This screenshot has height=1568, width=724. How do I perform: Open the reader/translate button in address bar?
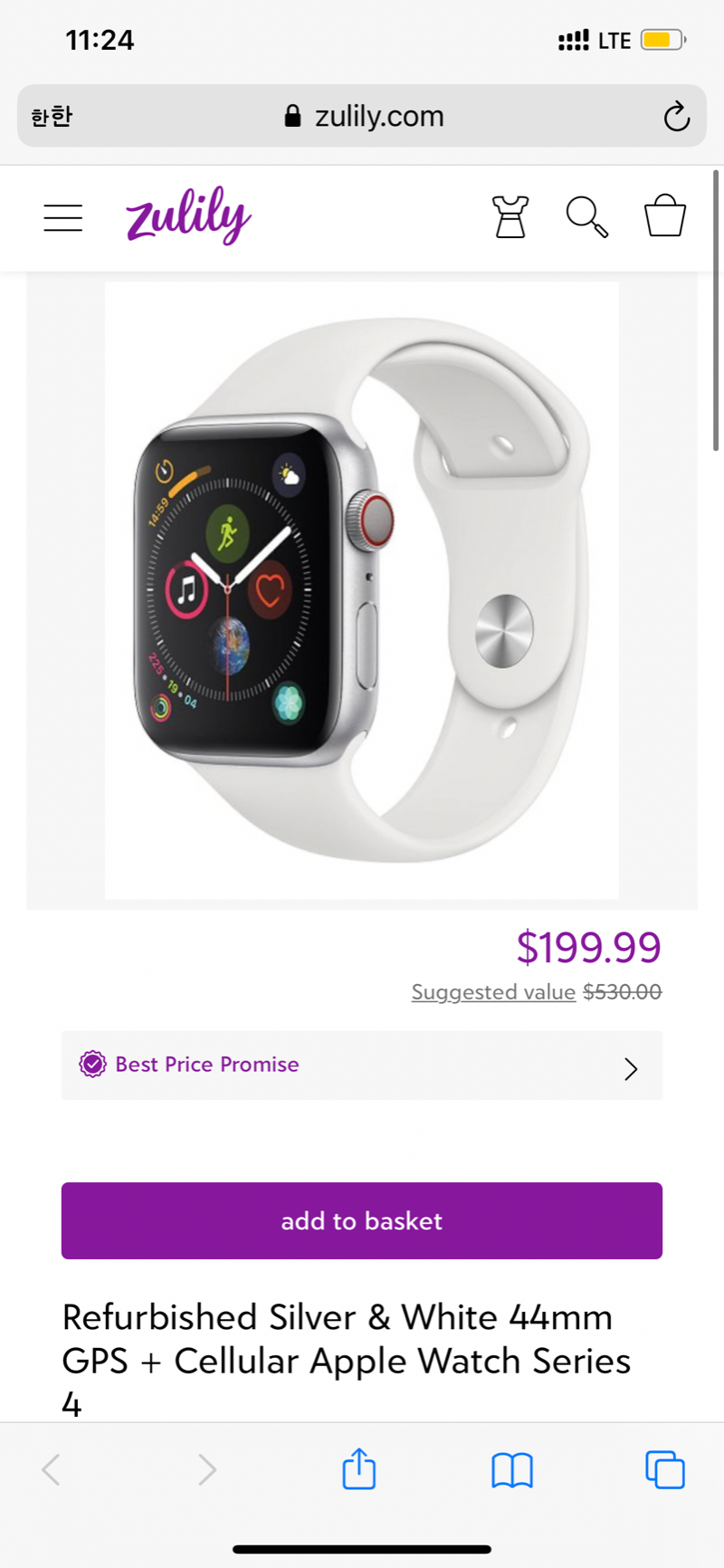point(52,117)
